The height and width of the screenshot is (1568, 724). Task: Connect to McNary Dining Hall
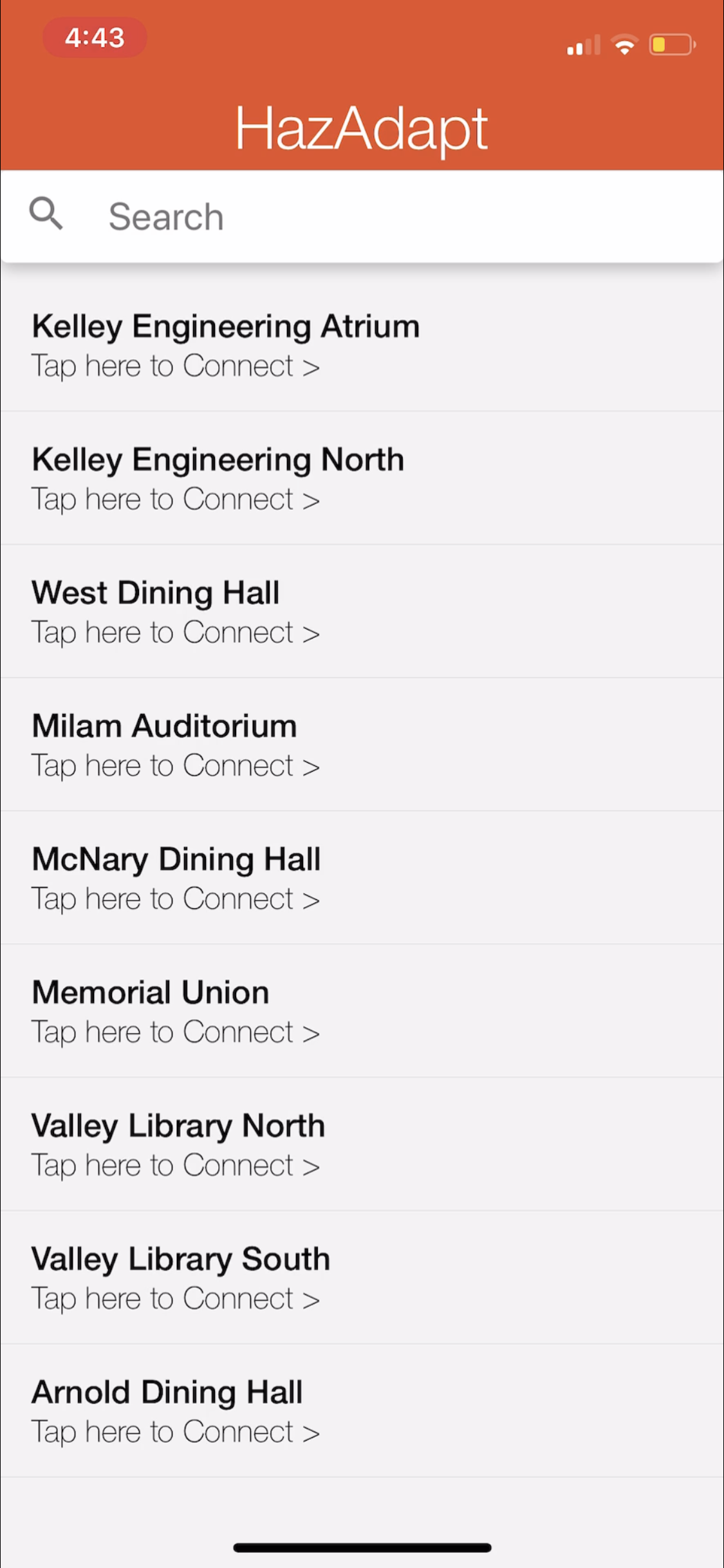(x=177, y=879)
